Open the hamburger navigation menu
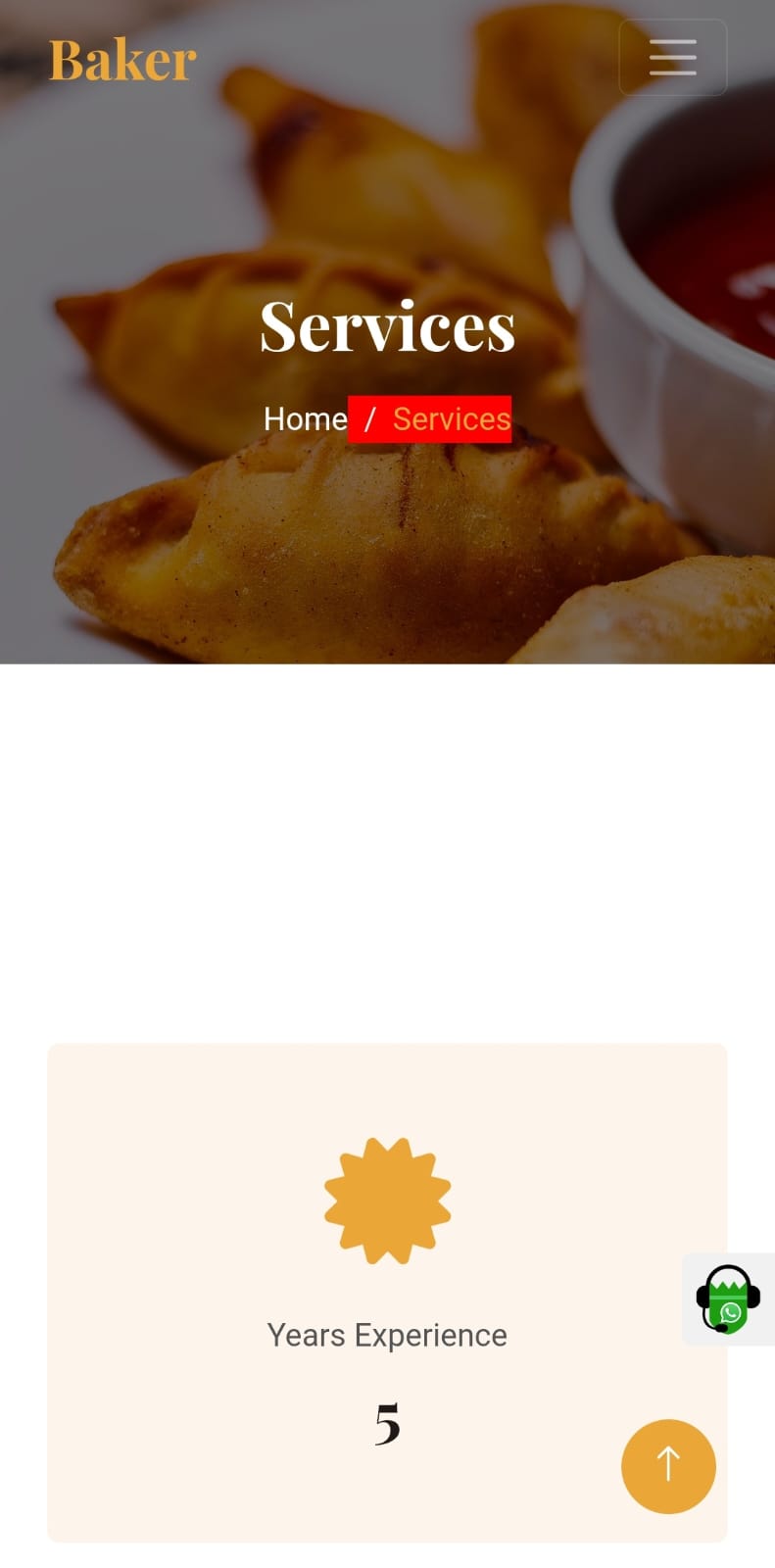Image resolution: width=775 pixels, height=1568 pixels. [x=672, y=58]
